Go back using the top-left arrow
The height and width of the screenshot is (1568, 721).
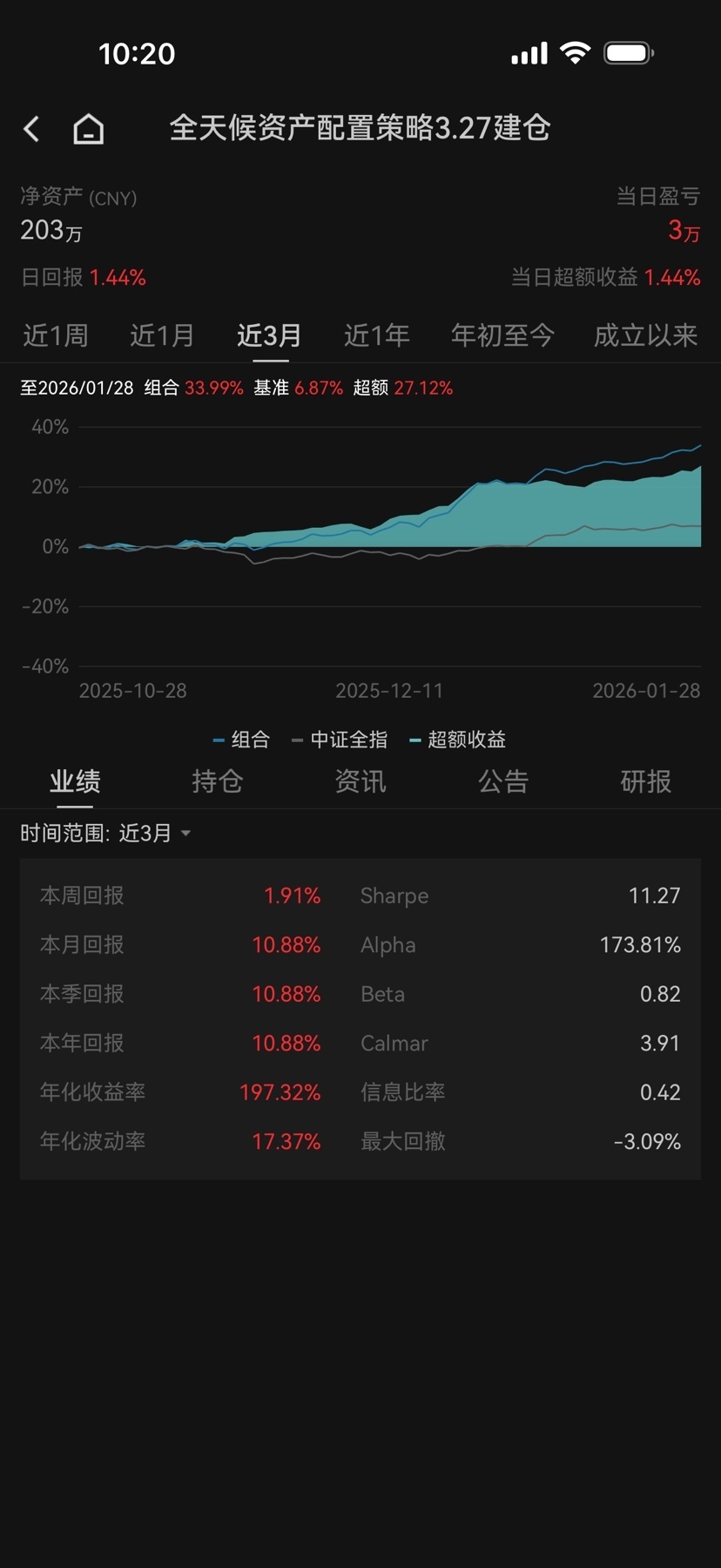click(32, 129)
